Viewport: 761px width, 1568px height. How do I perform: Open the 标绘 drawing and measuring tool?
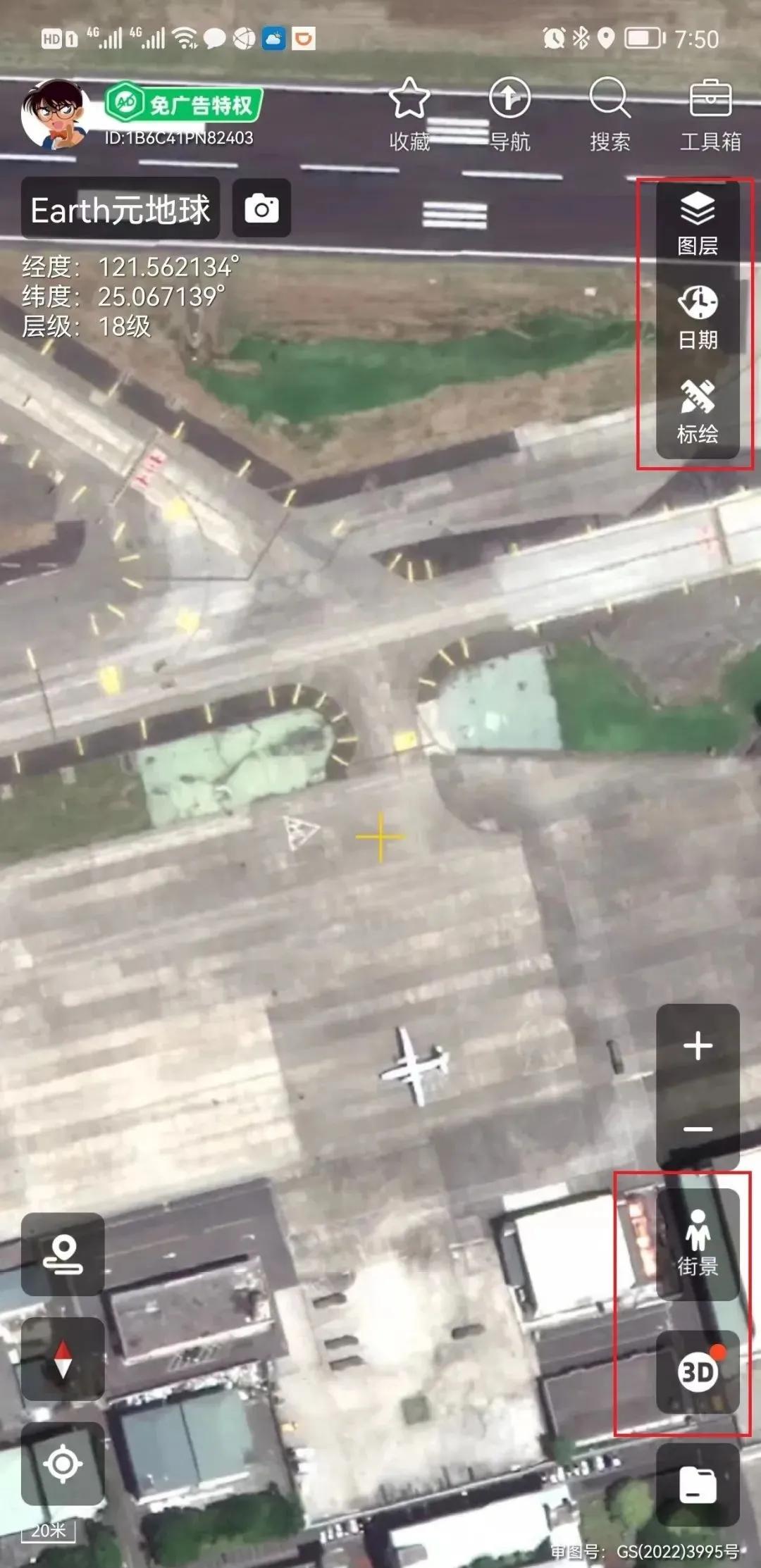pos(698,412)
